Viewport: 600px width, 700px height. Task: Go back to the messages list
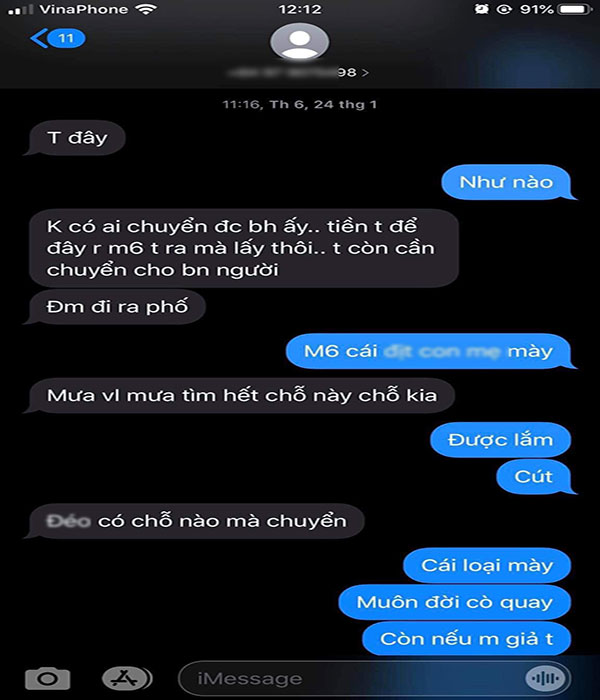[55, 39]
